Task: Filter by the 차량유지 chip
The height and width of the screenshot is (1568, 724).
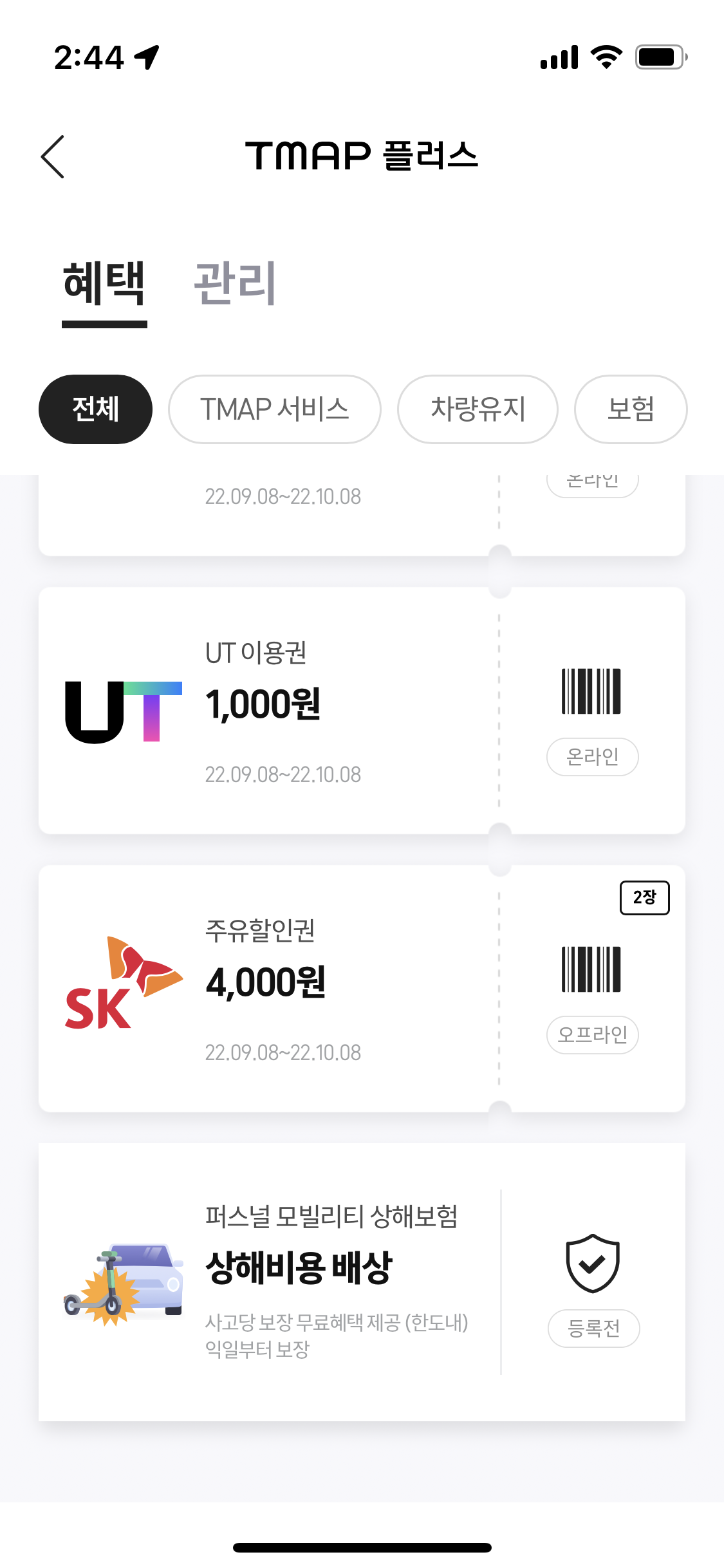Action: (x=478, y=409)
